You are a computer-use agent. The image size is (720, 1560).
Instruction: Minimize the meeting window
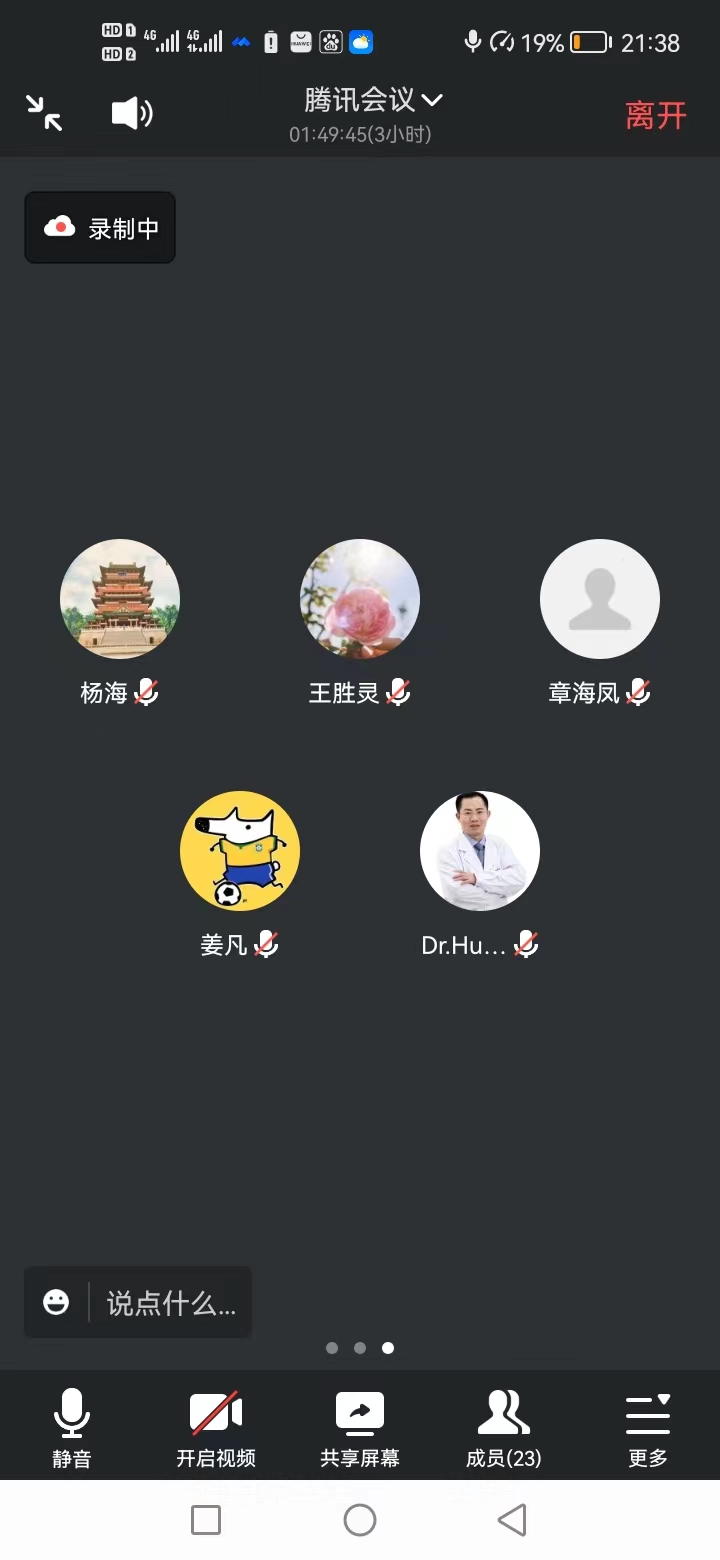tap(44, 113)
